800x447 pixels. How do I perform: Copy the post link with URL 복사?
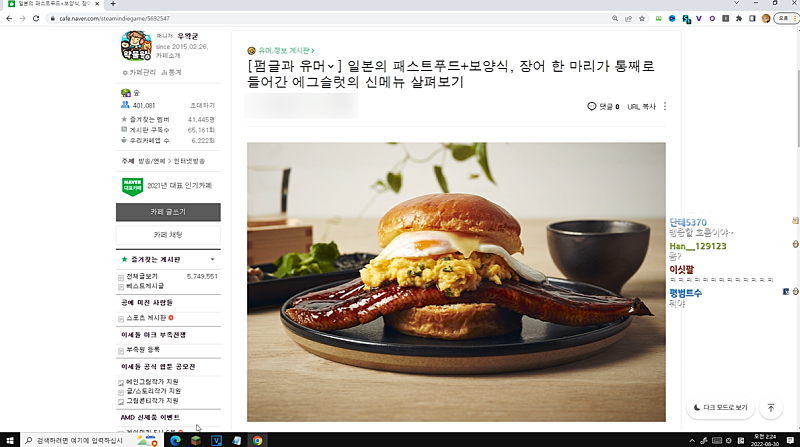[641, 106]
